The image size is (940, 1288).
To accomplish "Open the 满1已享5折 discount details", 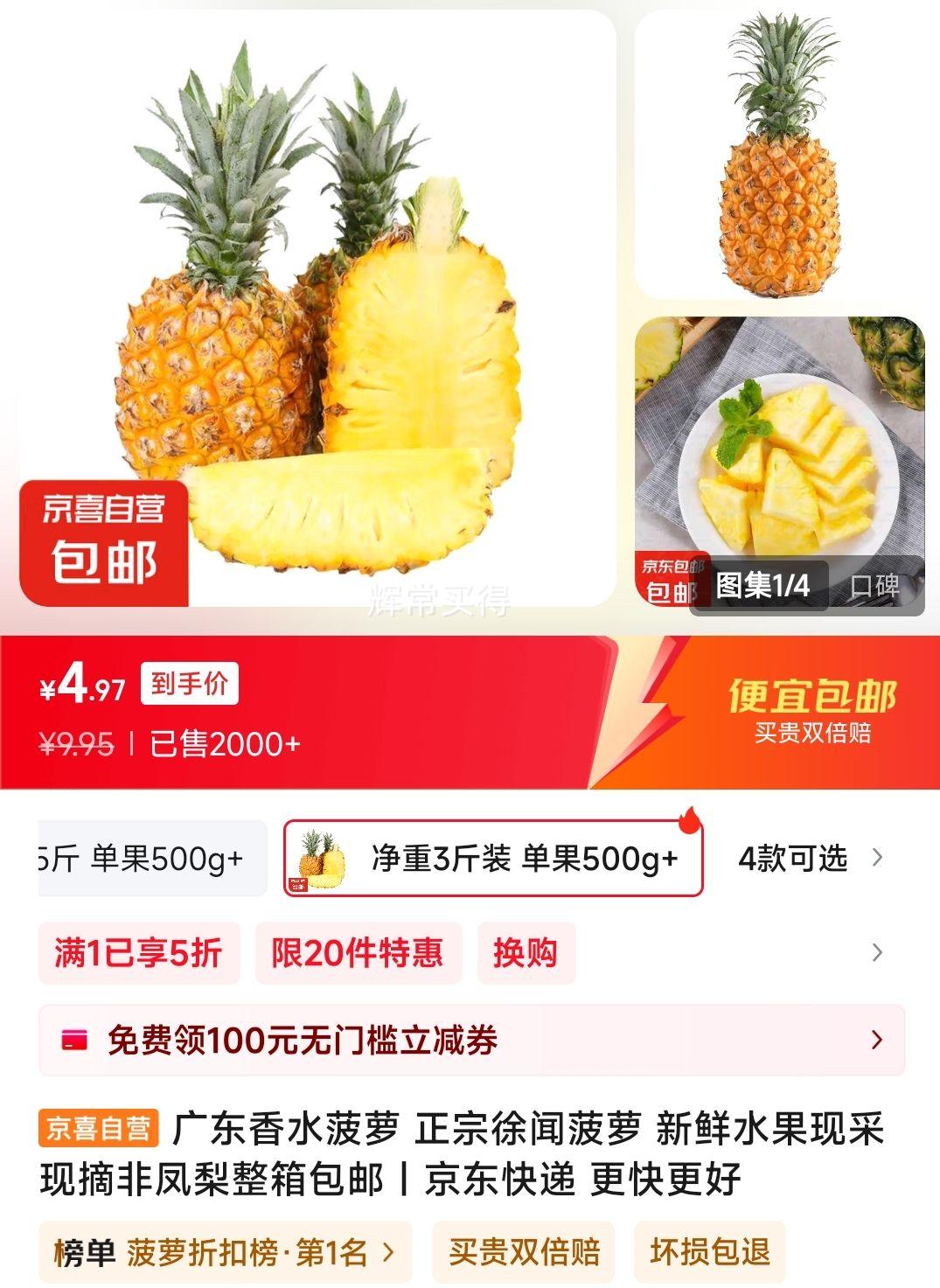I will [x=138, y=952].
